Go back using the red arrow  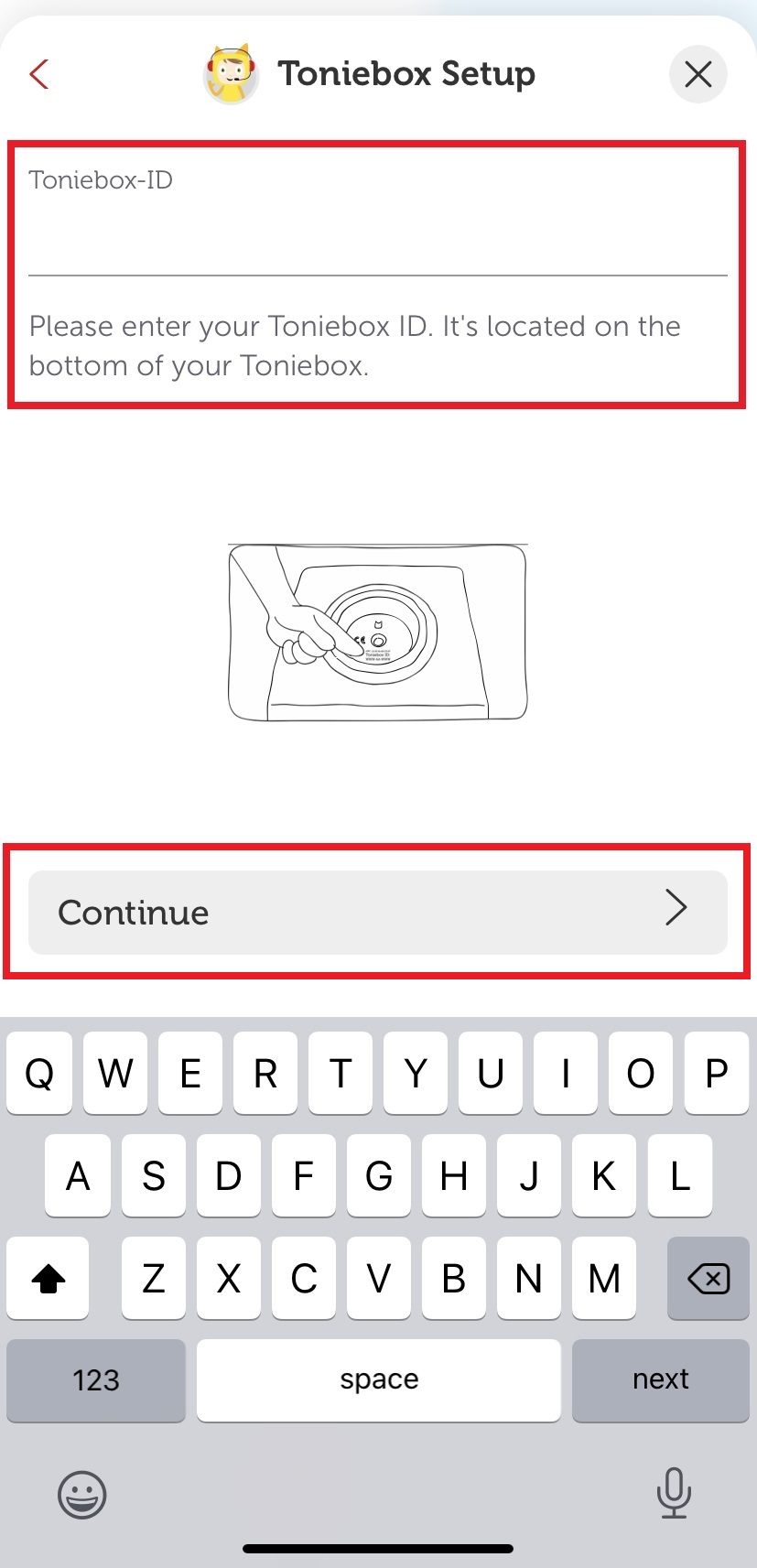(x=39, y=74)
